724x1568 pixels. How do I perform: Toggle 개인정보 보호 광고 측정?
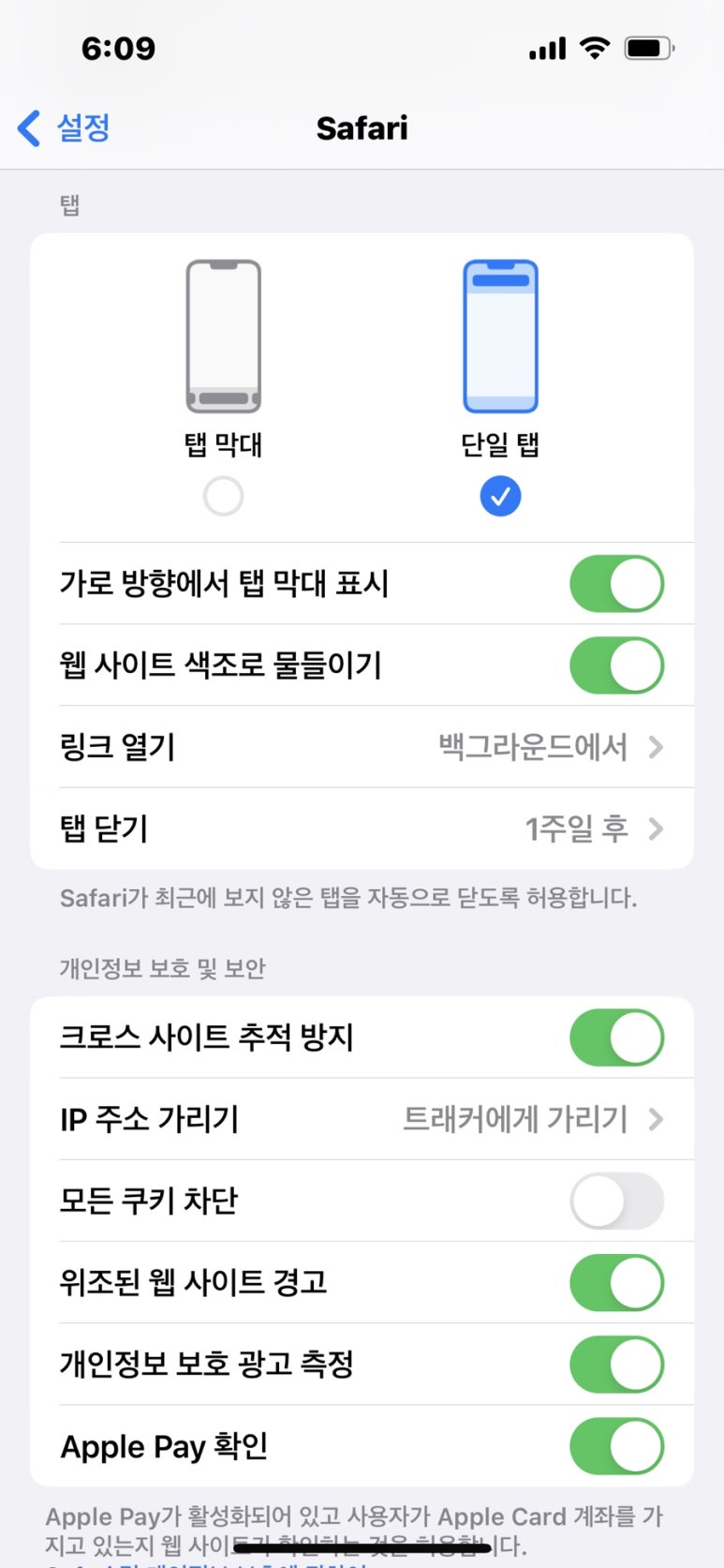(x=616, y=1364)
